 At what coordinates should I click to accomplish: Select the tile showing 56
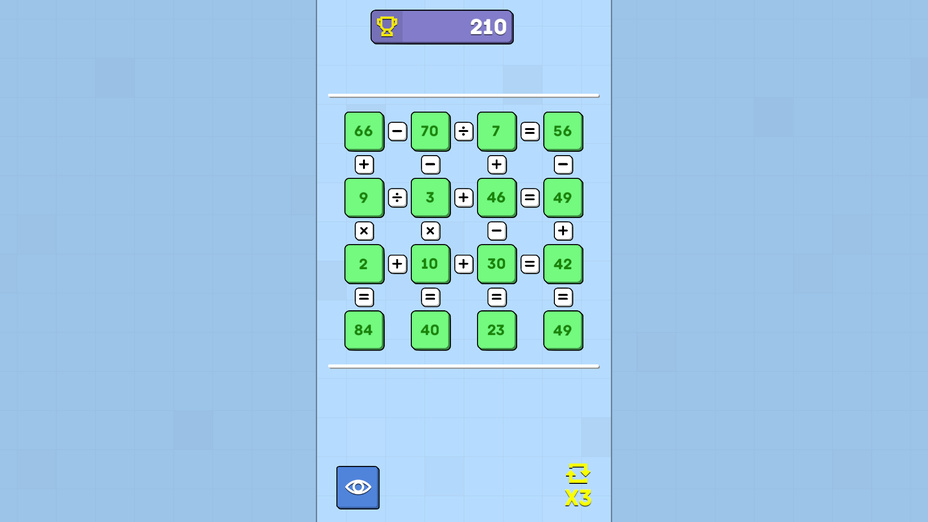[563, 131]
